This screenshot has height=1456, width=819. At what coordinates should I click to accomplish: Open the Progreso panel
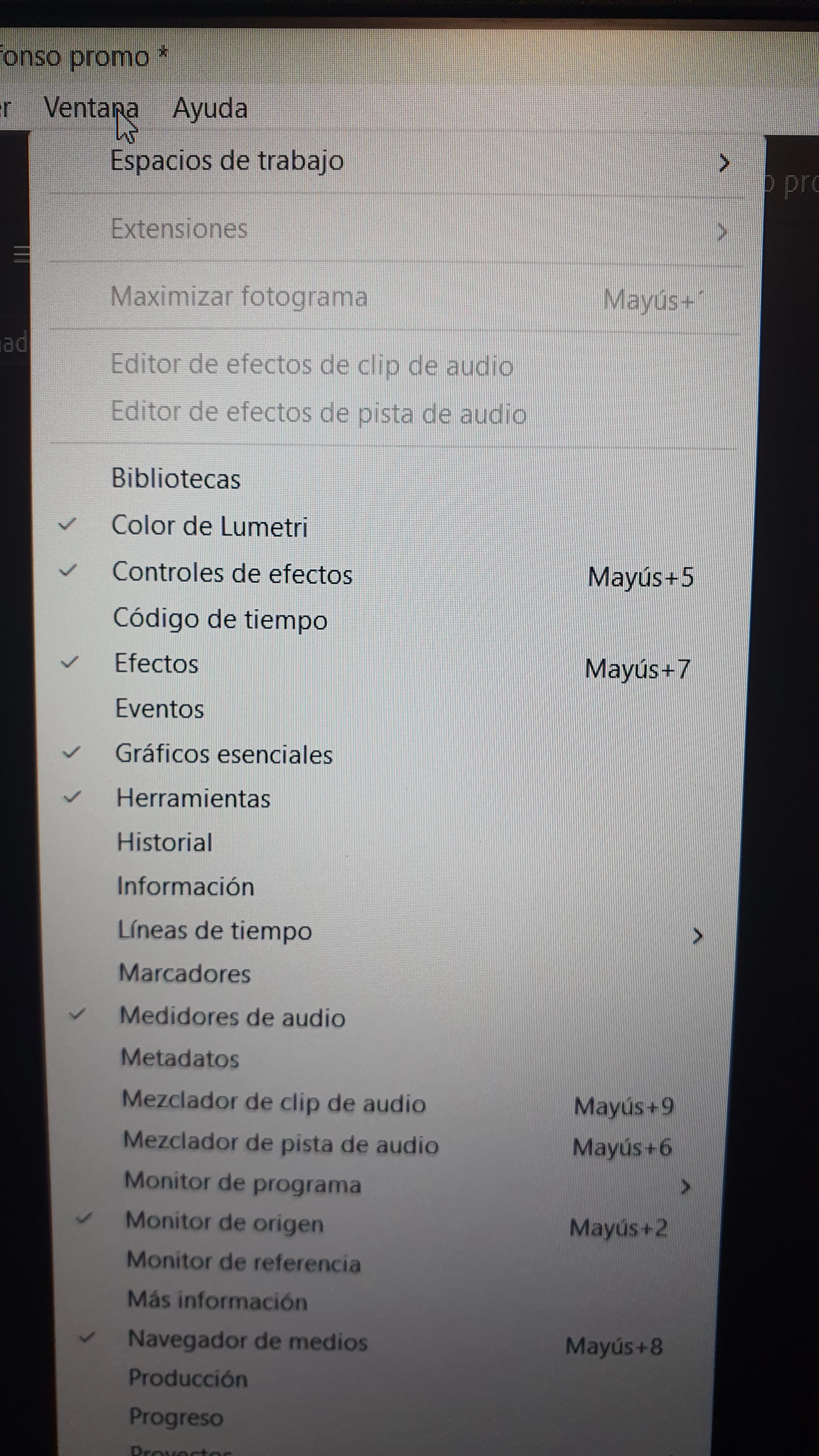point(176,1417)
